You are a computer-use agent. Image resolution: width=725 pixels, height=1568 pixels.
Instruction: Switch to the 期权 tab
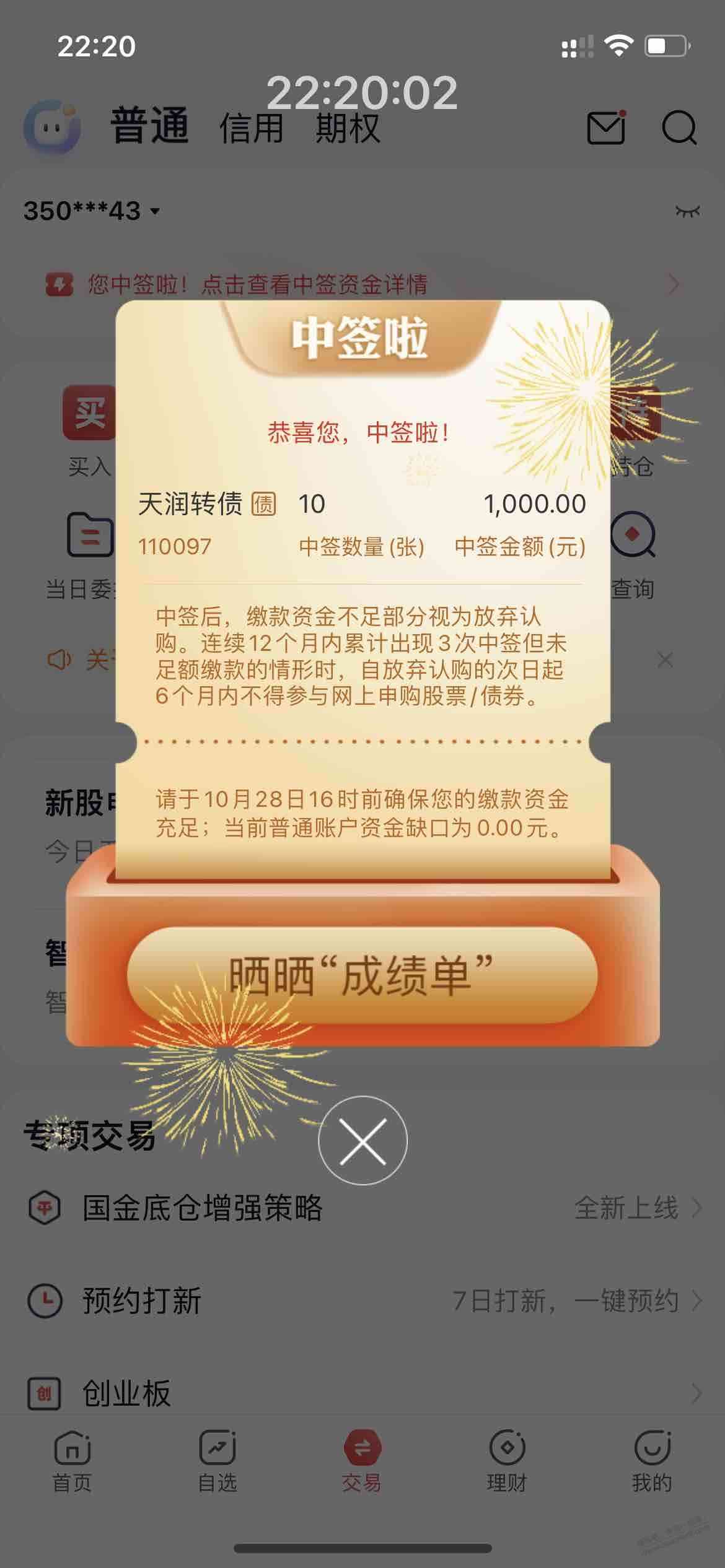(x=347, y=129)
